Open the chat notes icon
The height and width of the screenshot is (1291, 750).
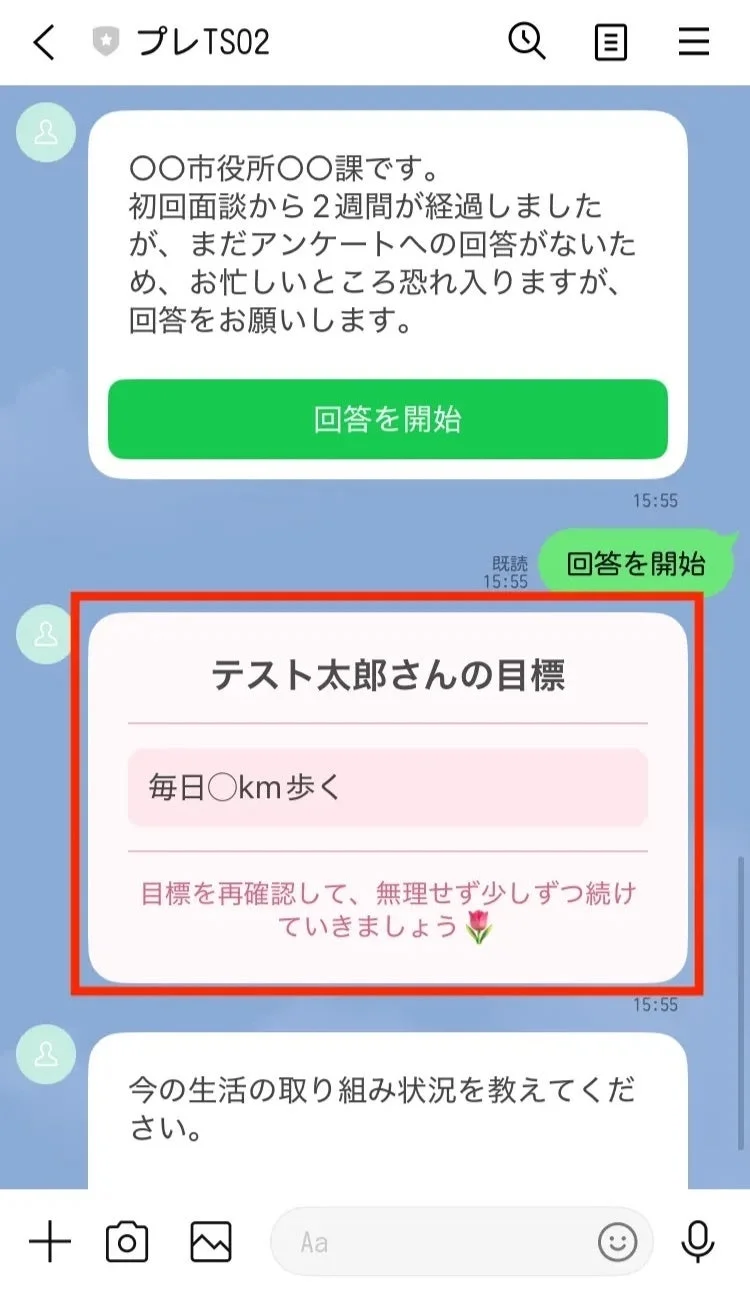point(610,42)
